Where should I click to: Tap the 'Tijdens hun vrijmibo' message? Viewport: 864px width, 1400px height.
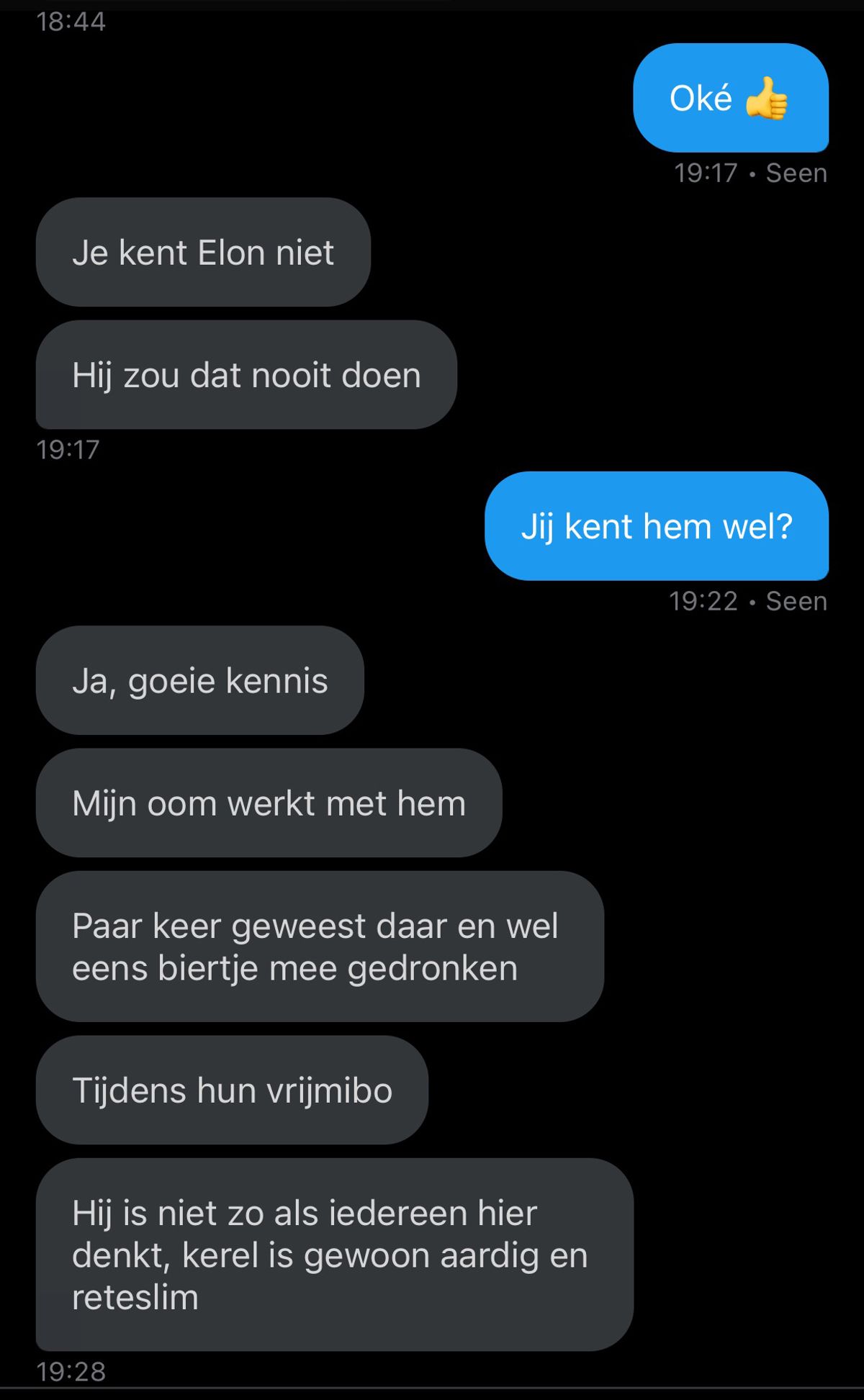tap(232, 1090)
